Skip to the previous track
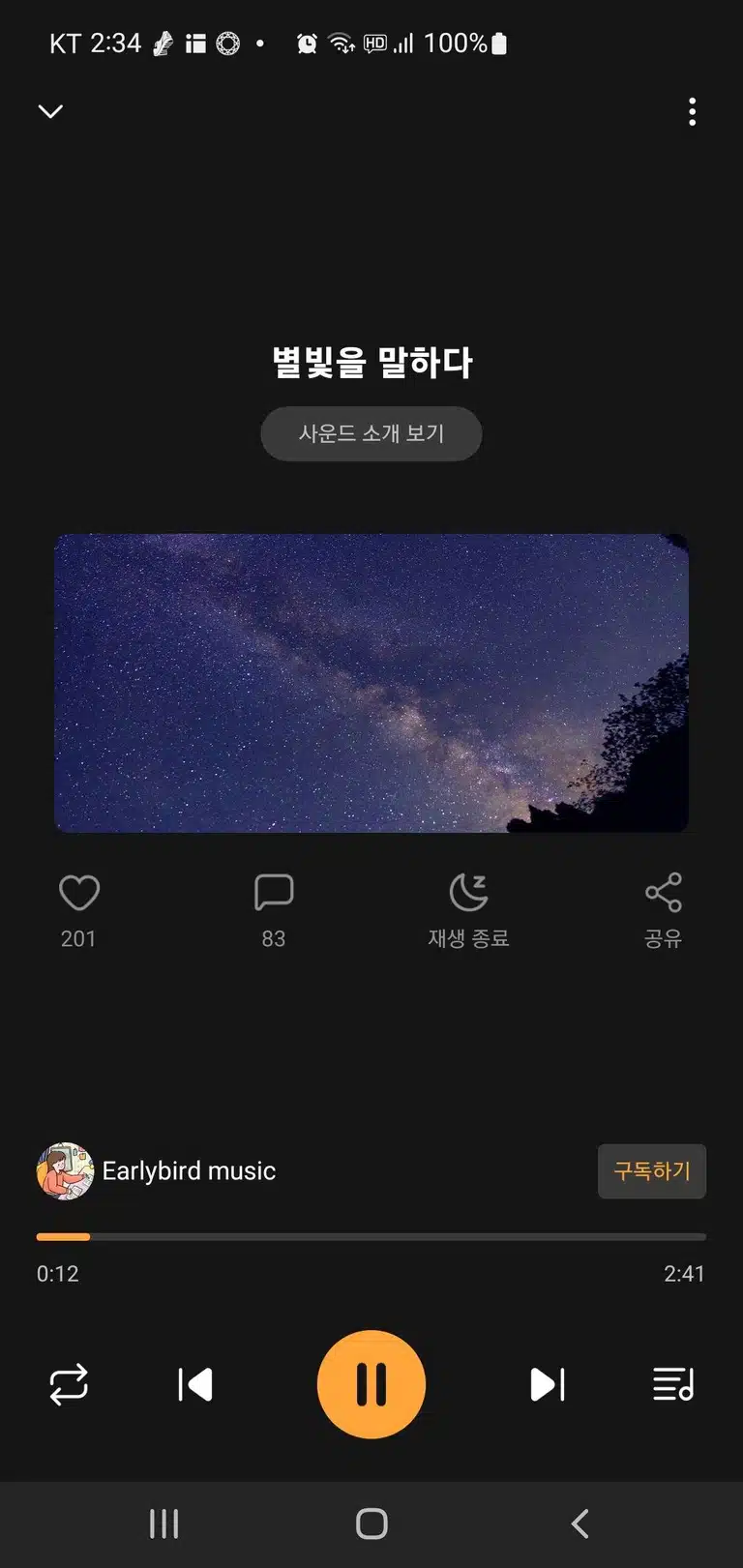Image resolution: width=743 pixels, height=1568 pixels. tap(195, 1385)
